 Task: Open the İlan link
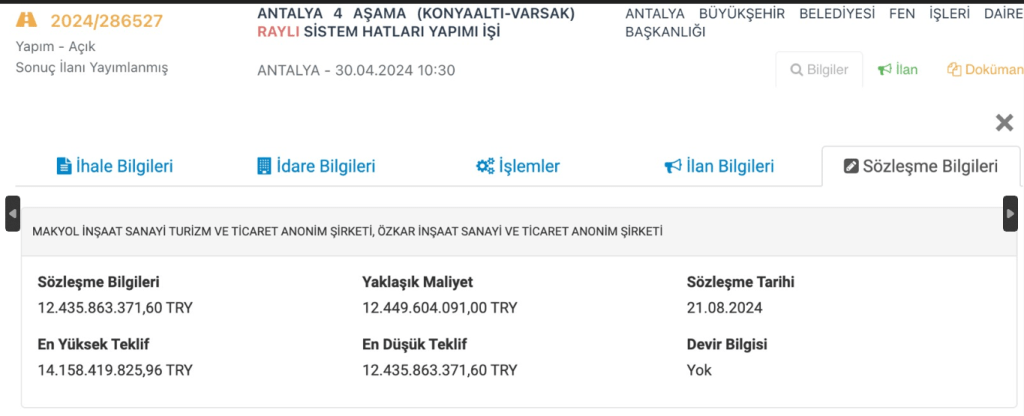pyautogui.click(x=897, y=70)
